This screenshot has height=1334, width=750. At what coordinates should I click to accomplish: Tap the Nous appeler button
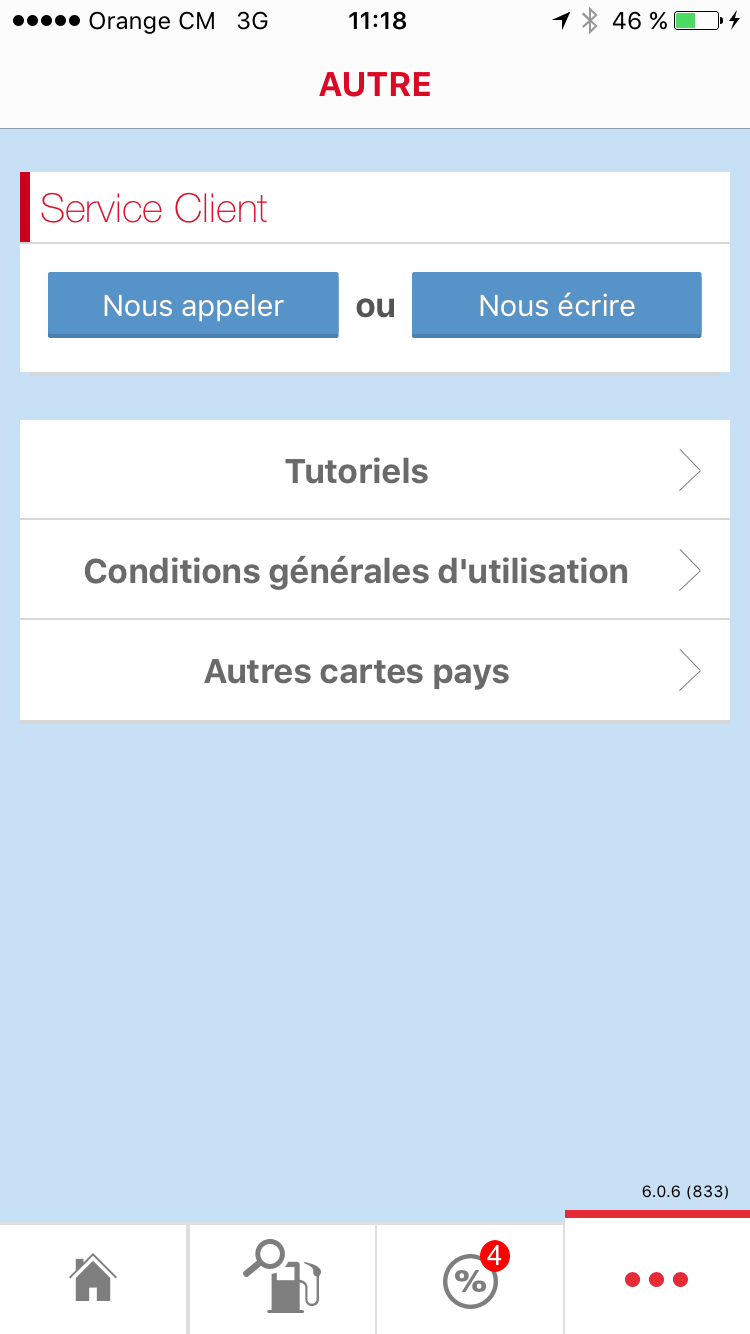193,305
